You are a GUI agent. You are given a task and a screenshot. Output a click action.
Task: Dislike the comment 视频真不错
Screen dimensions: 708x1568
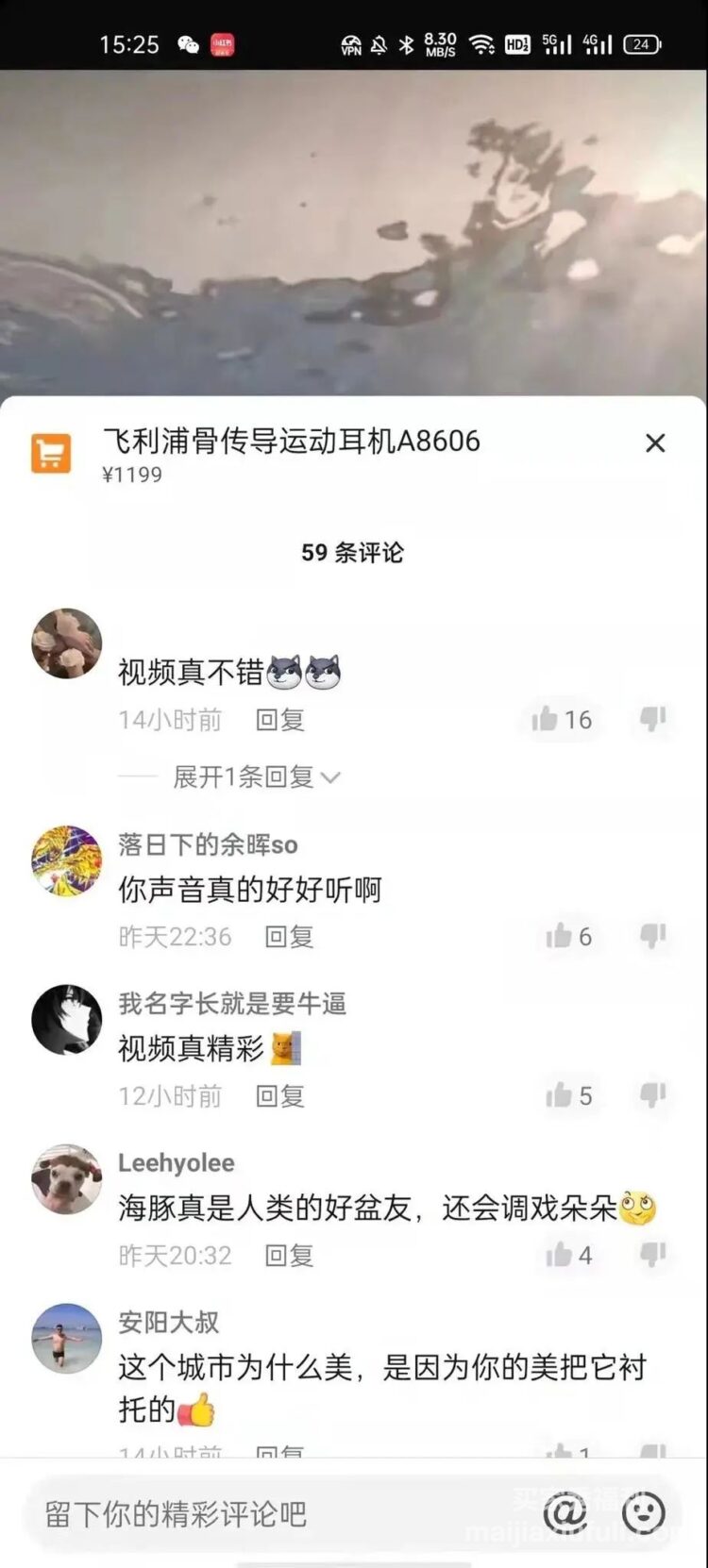[x=652, y=720]
